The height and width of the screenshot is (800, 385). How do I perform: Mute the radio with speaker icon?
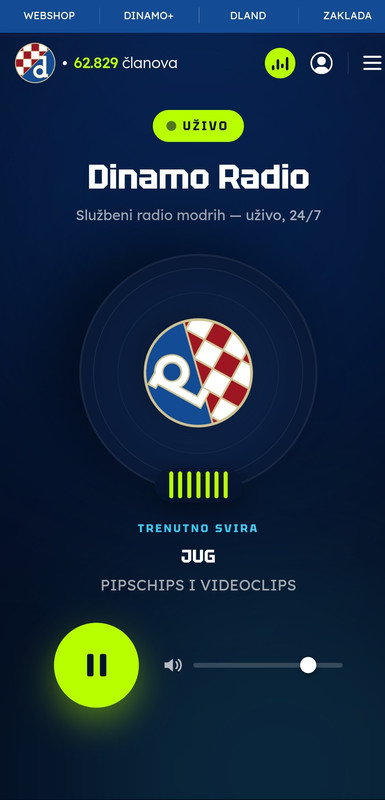click(173, 665)
